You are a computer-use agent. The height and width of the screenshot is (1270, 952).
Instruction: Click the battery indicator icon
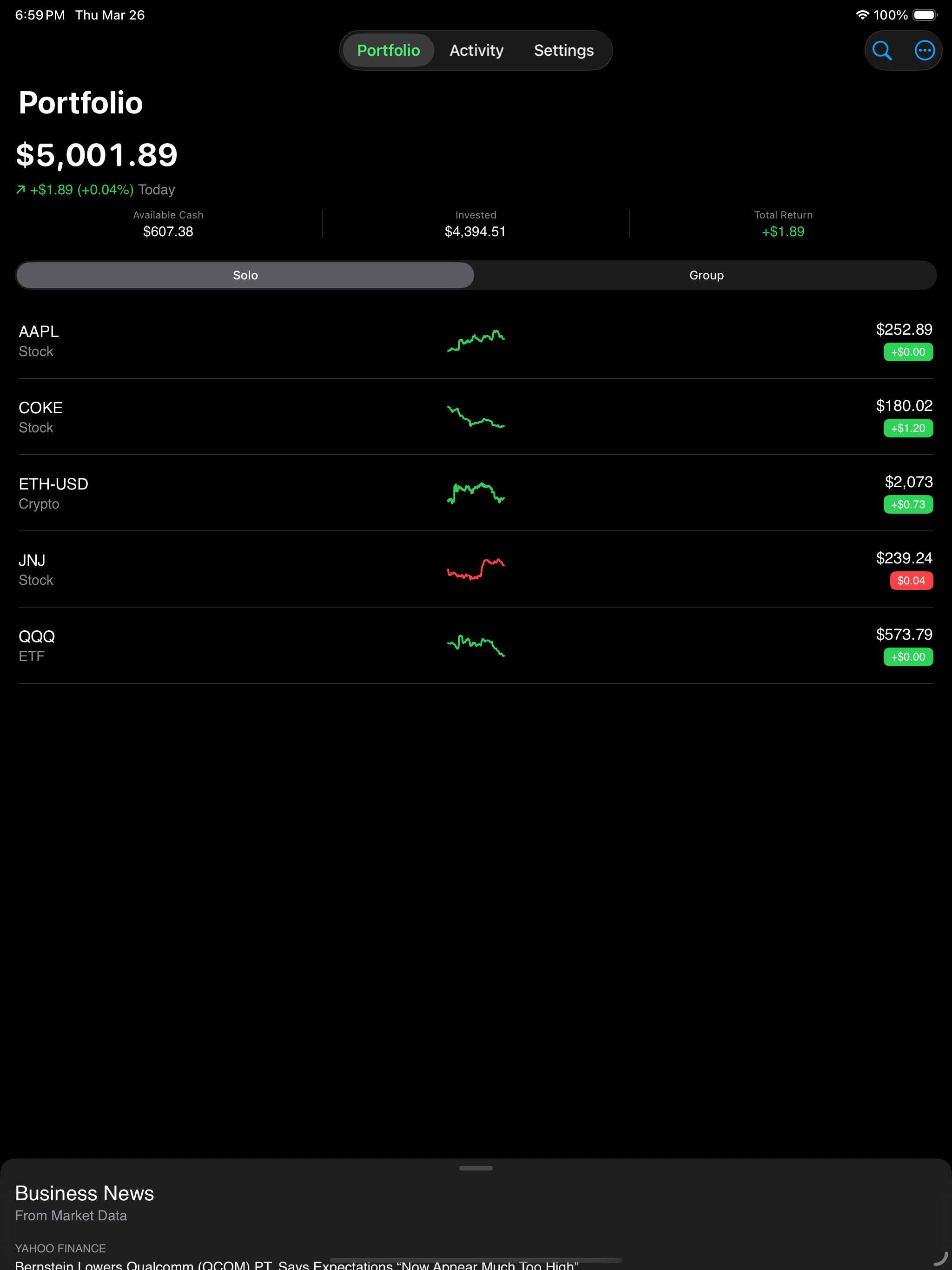click(x=926, y=14)
